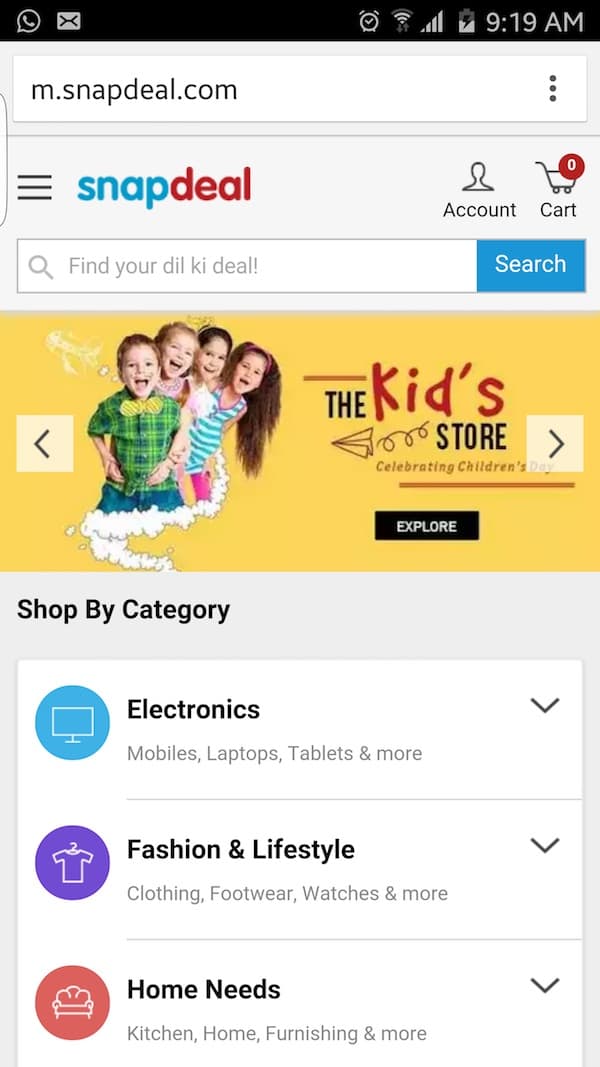Screen dimensions: 600x1067
Task: Show the next banner slide
Action: tap(555, 443)
